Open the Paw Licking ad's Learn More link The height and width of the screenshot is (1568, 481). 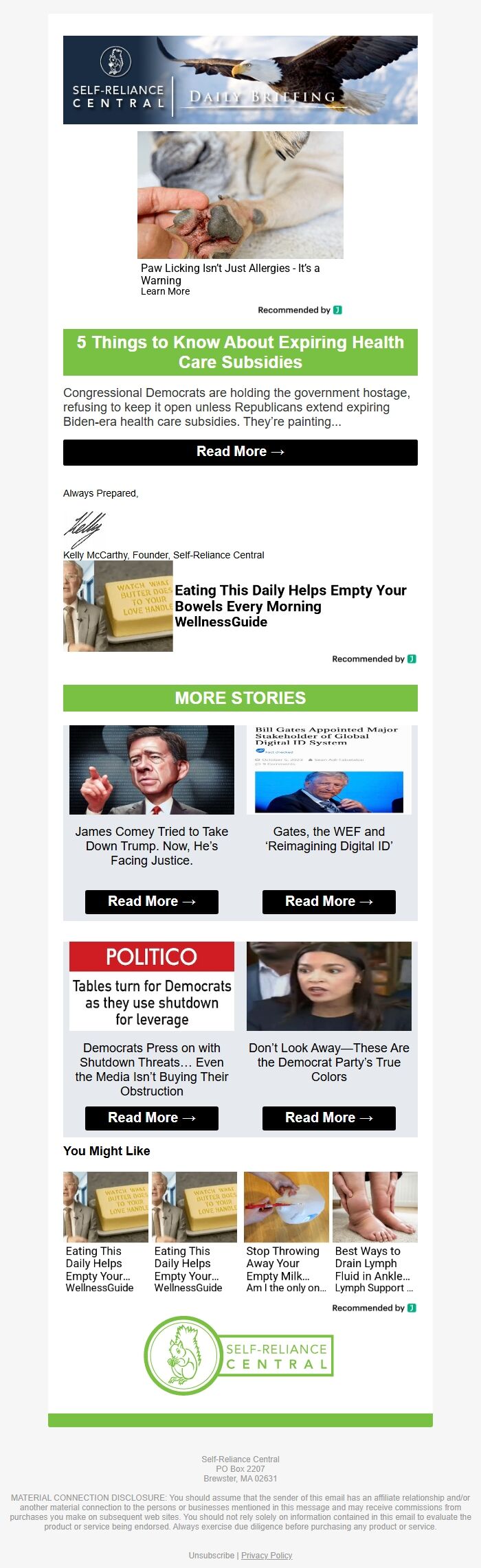(x=165, y=291)
